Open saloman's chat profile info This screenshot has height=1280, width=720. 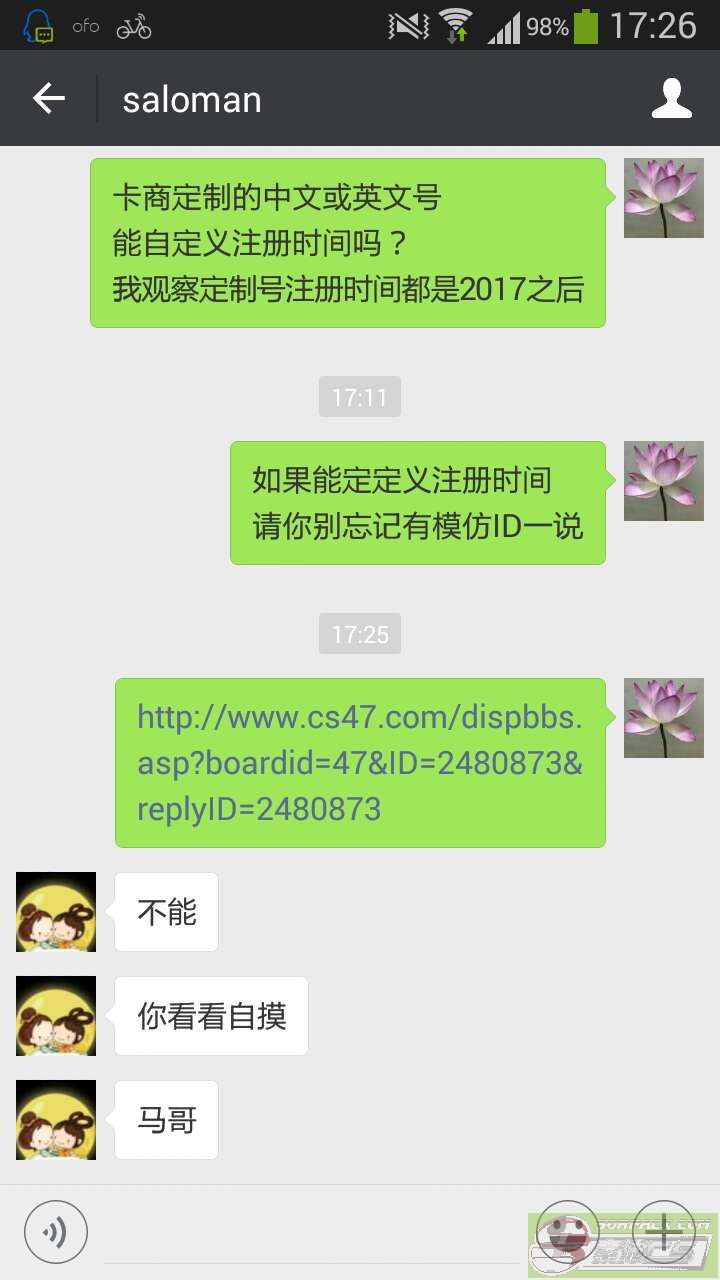[x=671, y=98]
